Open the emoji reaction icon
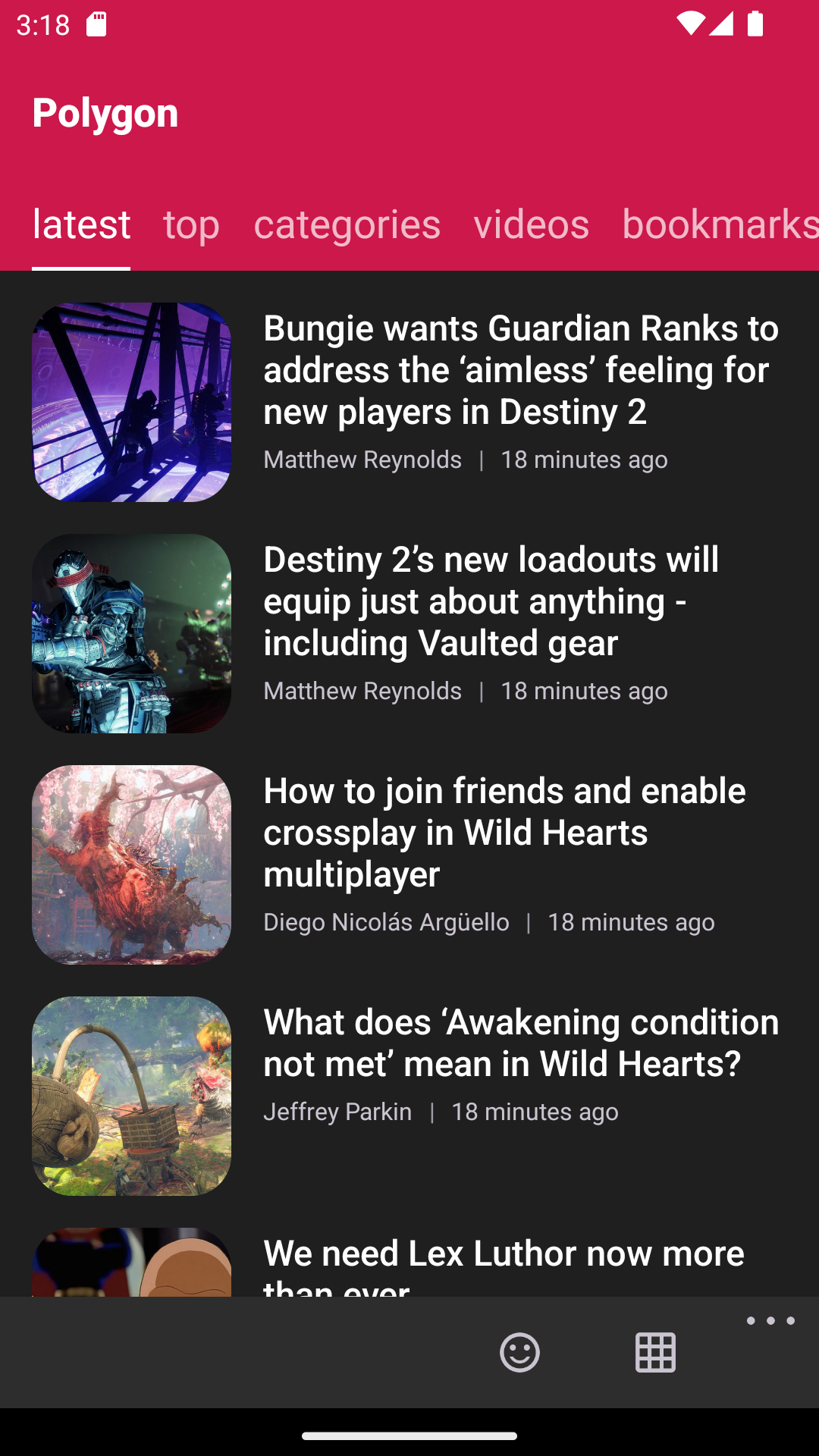The width and height of the screenshot is (819, 1456). pyautogui.click(x=520, y=1351)
